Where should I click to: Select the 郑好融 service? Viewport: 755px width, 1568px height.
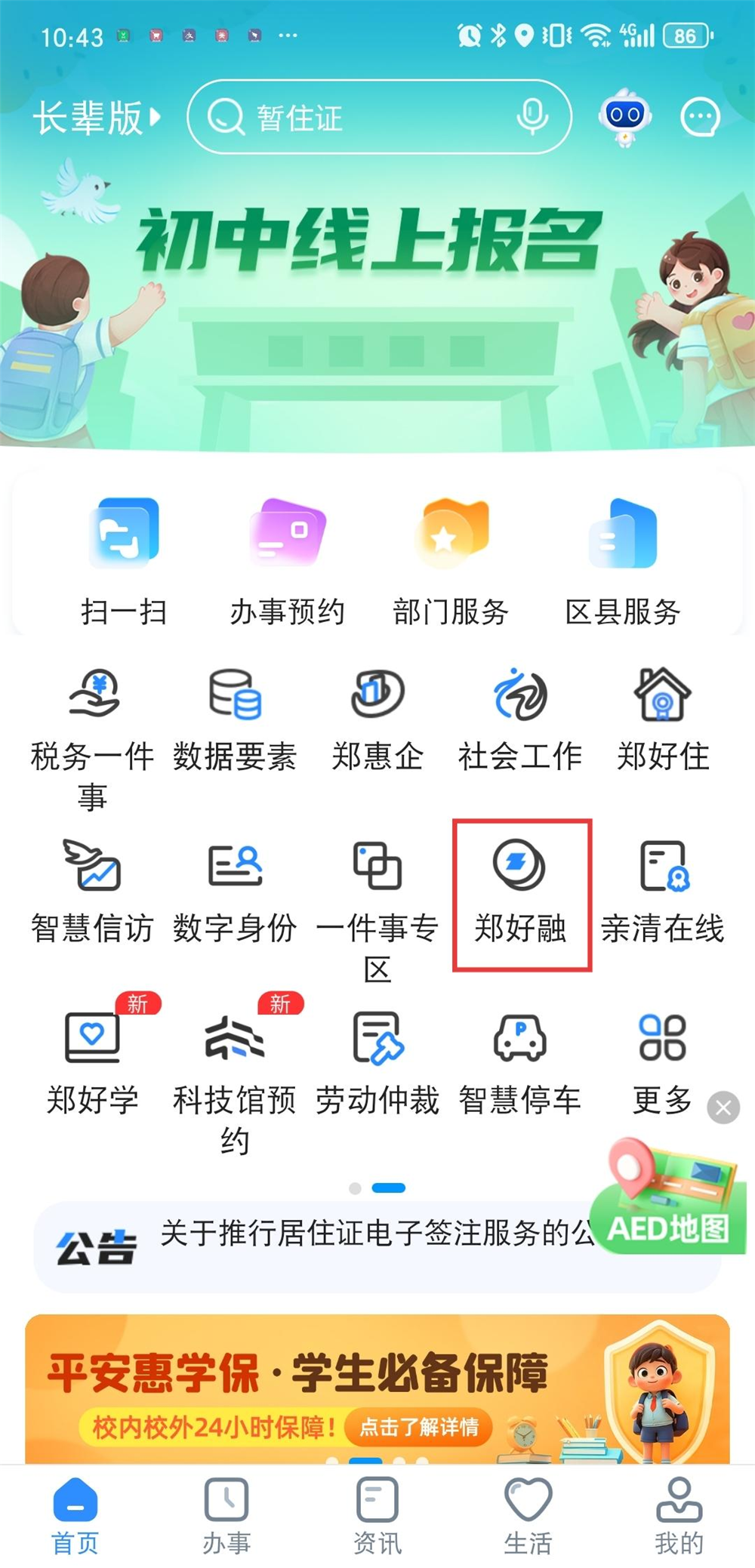click(521, 895)
